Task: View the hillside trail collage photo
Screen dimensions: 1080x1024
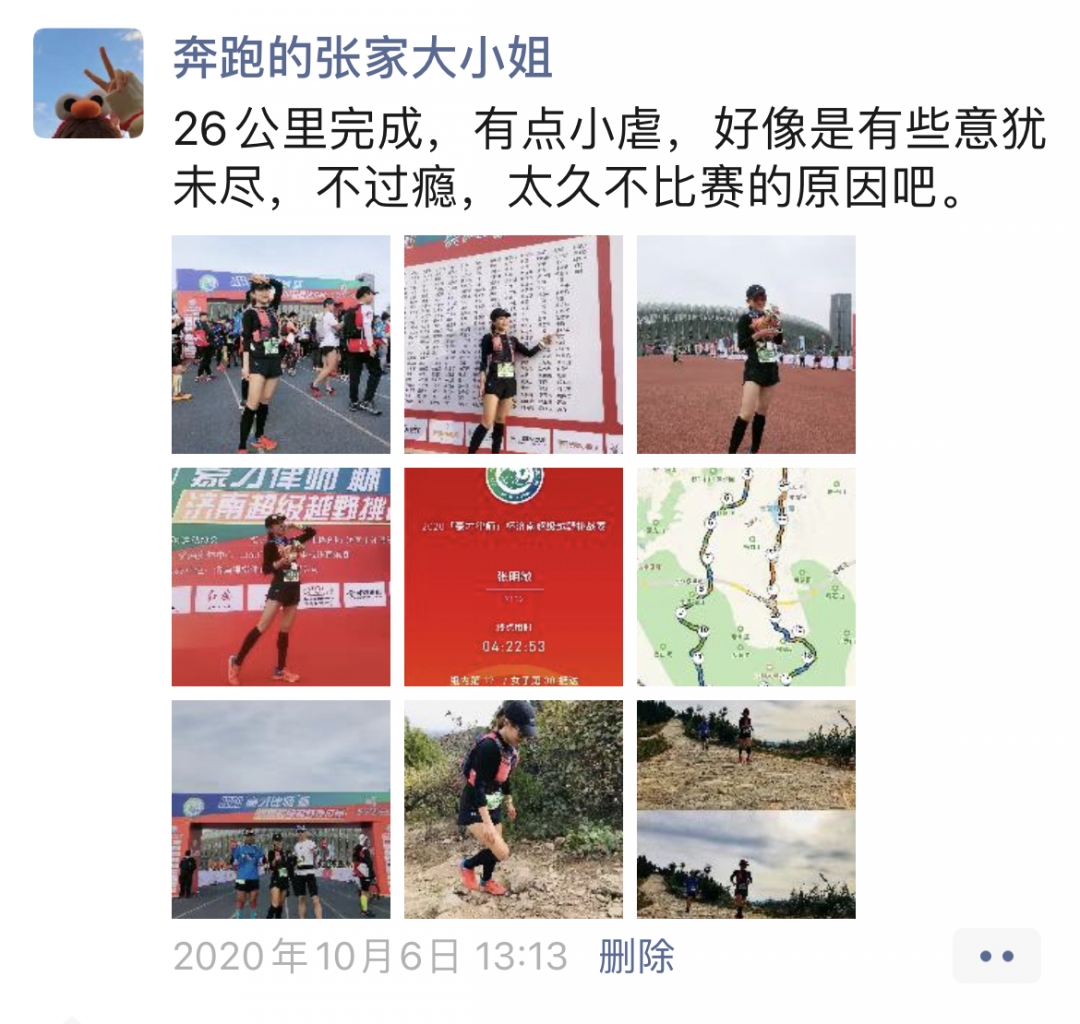Action: (x=746, y=809)
